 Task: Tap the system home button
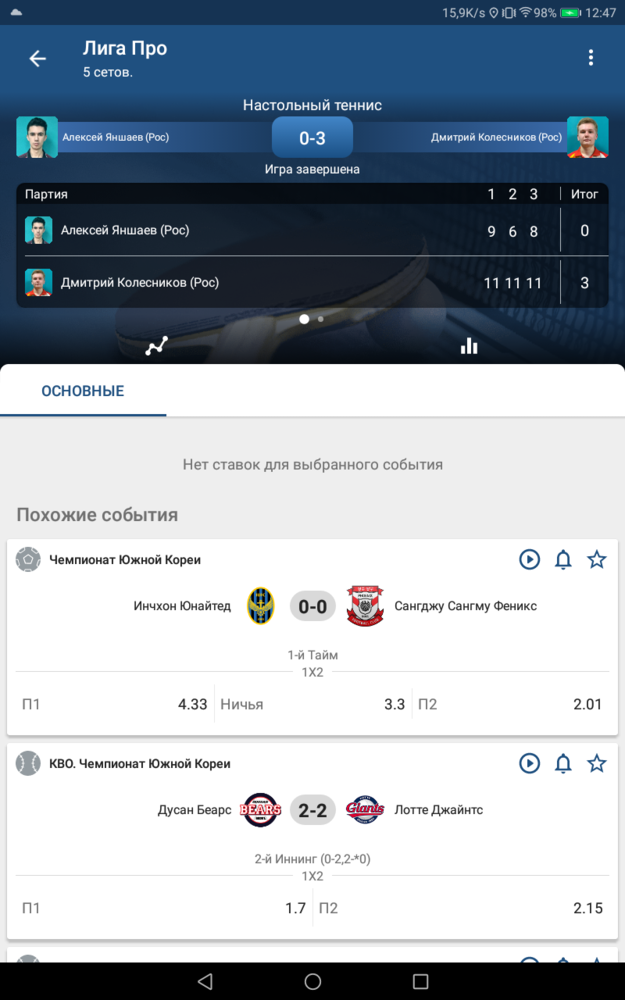pos(312,982)
